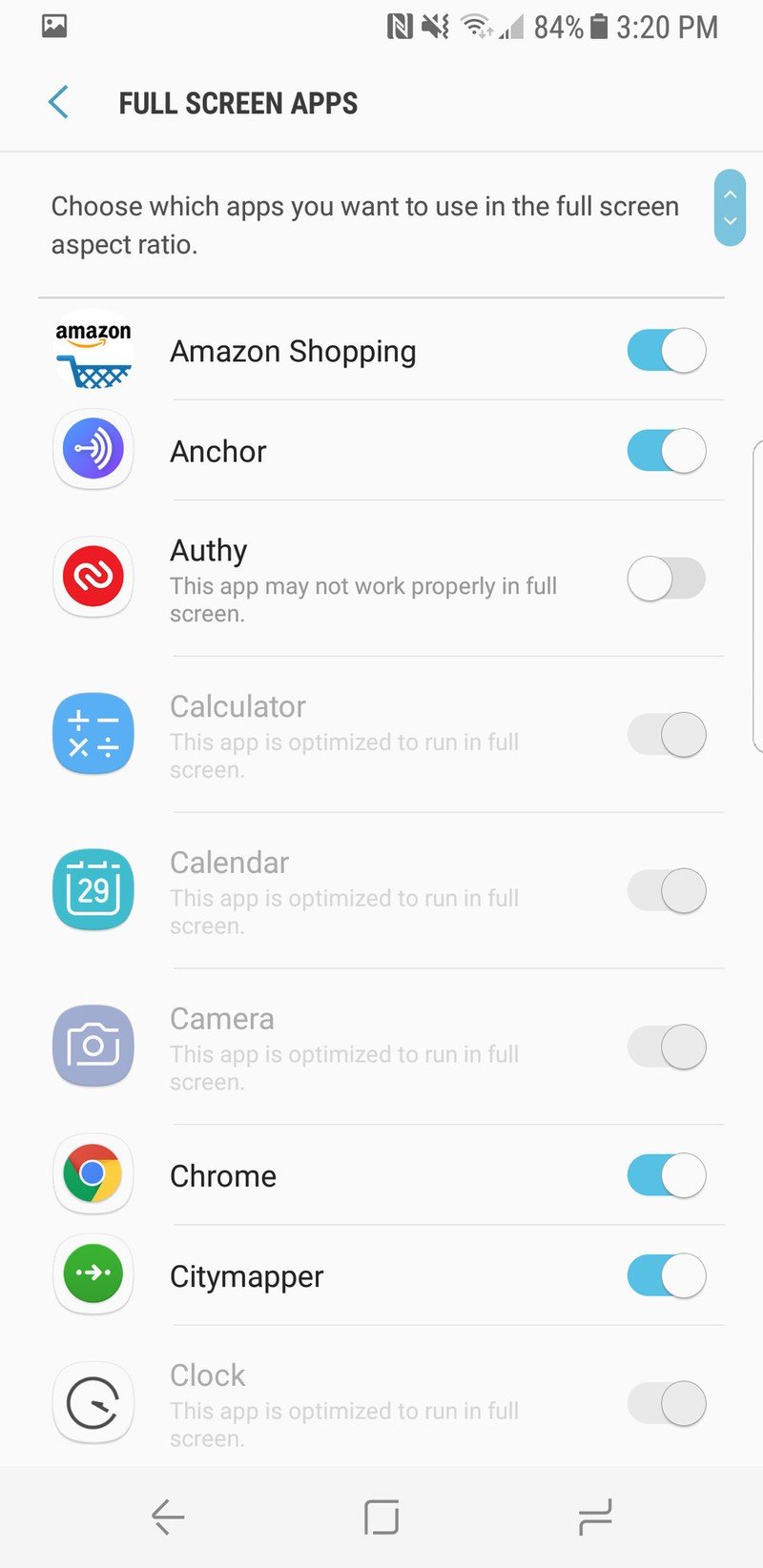Viewport: 763px width, 1568px height.
Task: Turn off Anchor full screen toggle
Action: (666, 451)
